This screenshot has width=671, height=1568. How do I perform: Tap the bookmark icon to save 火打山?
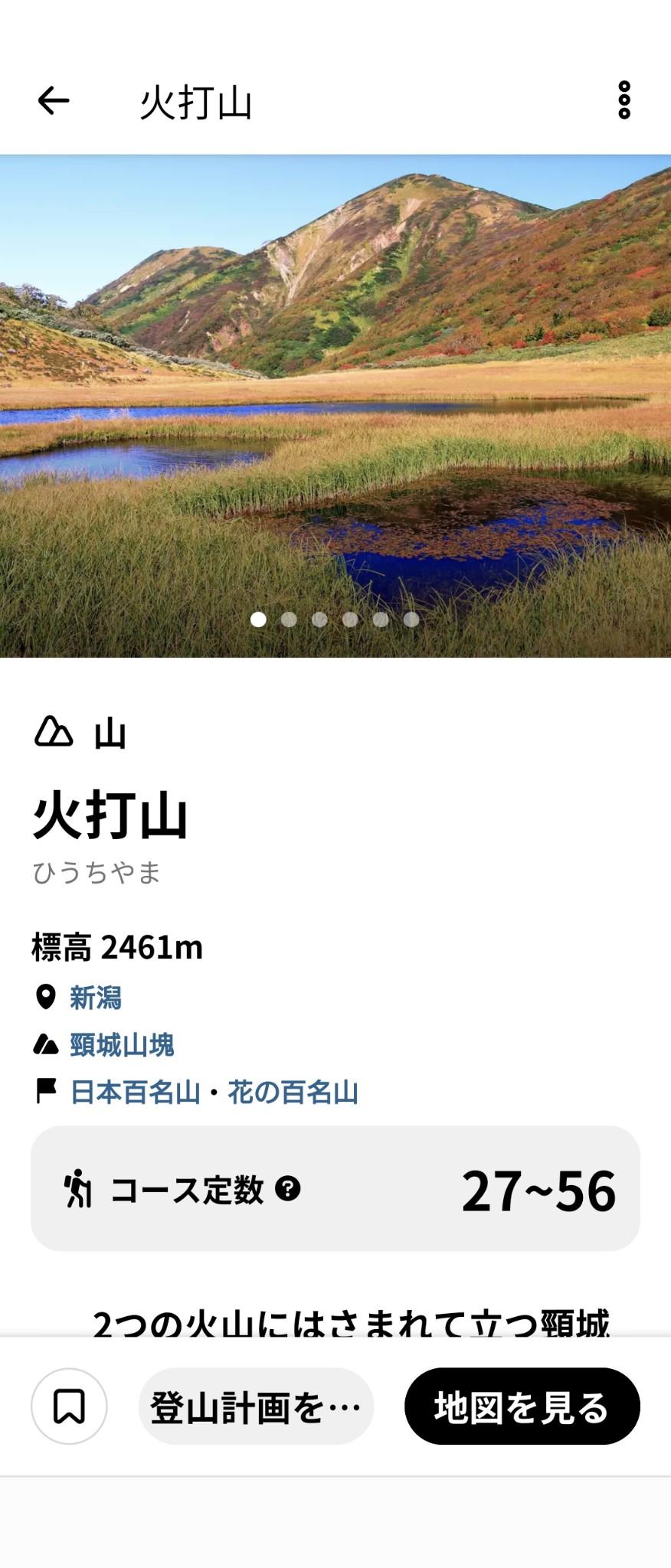pyautogui.click(x=69, y=1406)
